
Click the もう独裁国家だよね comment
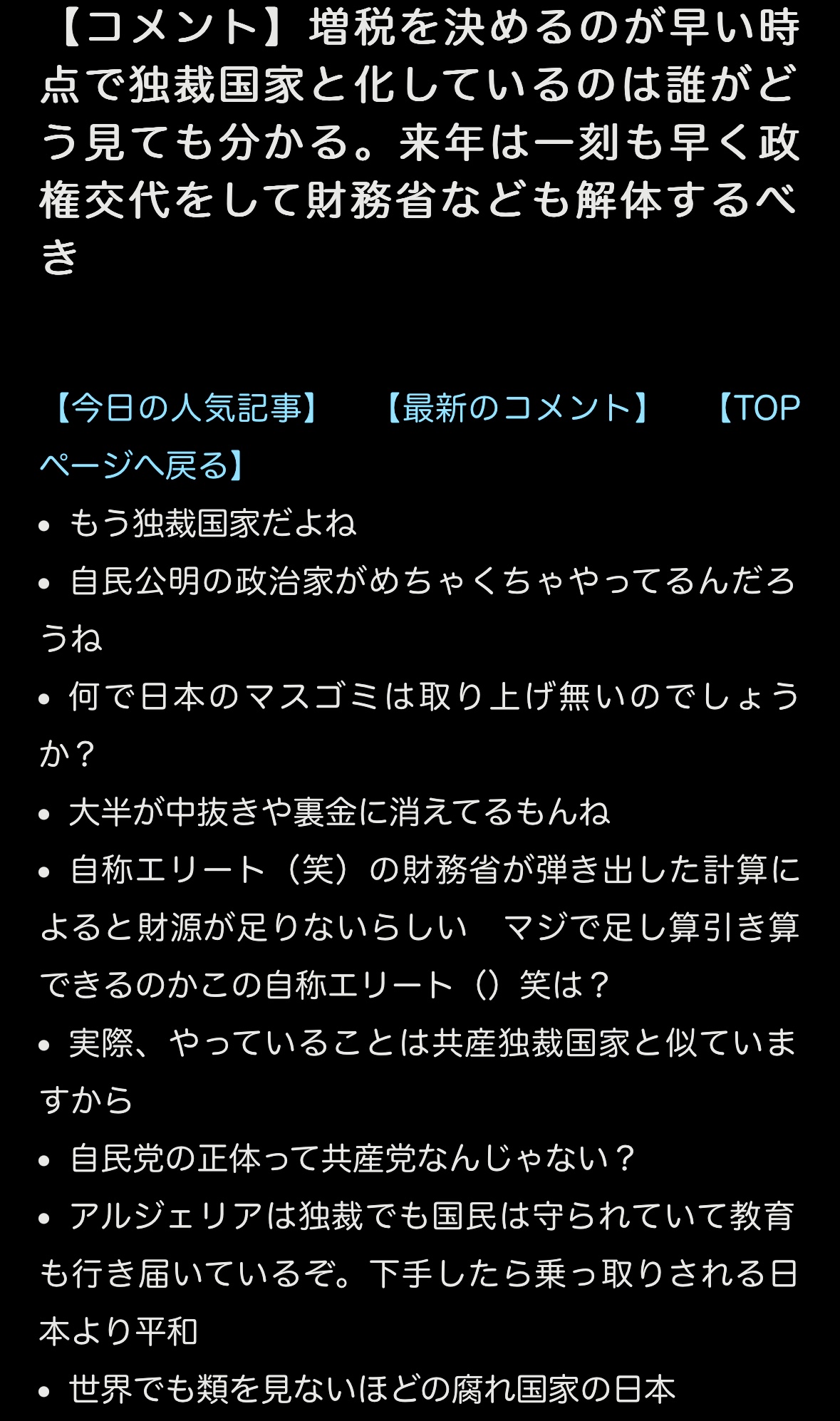click(x=214, y=523)
